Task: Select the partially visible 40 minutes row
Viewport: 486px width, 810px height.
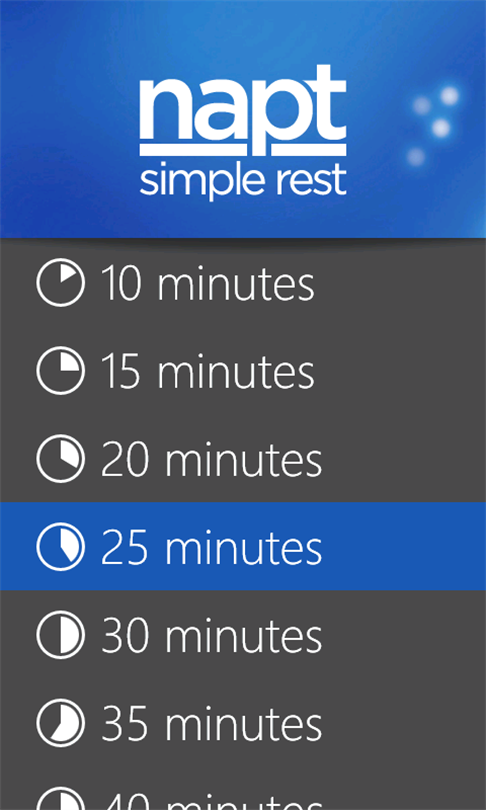Action: pos(243,788)
